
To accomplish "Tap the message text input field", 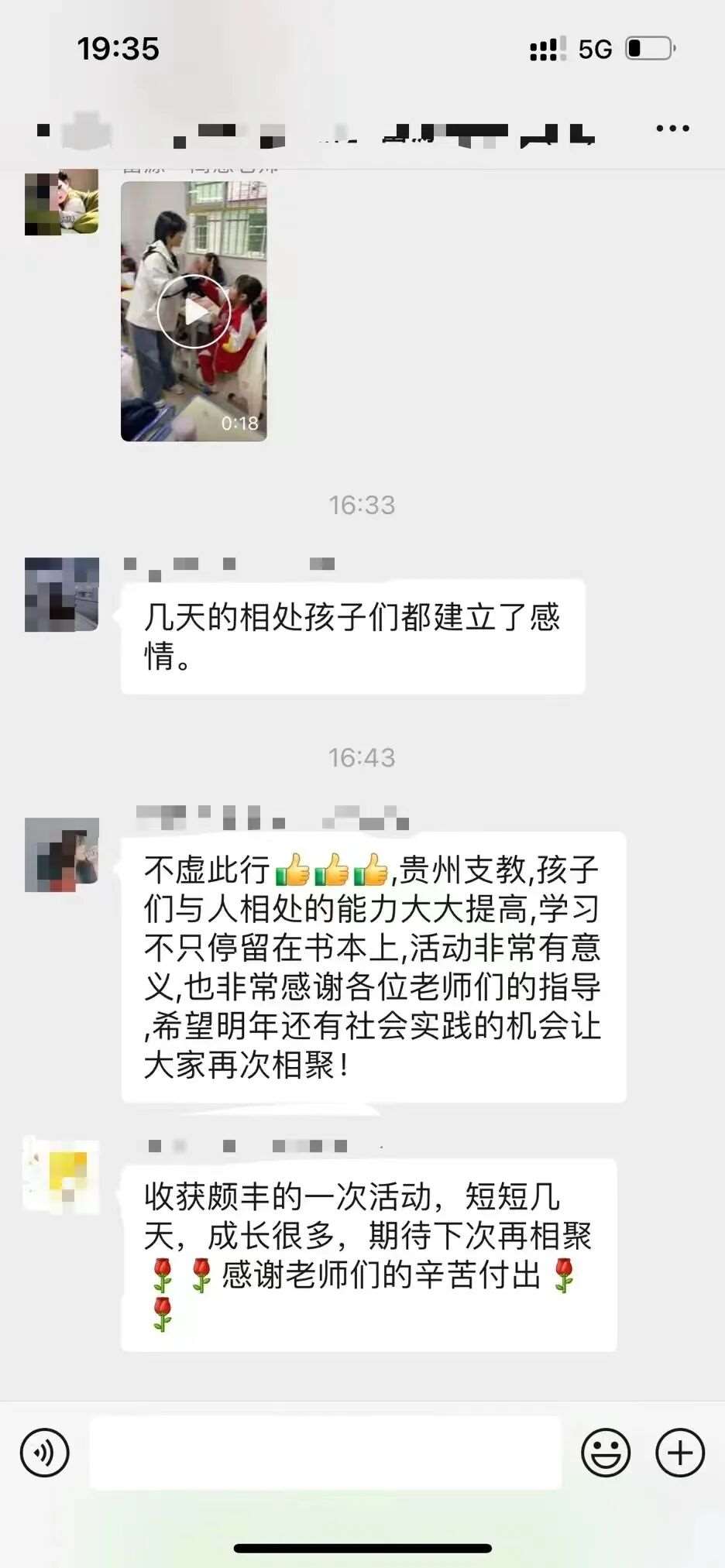I will click(x=325, y=1453).
